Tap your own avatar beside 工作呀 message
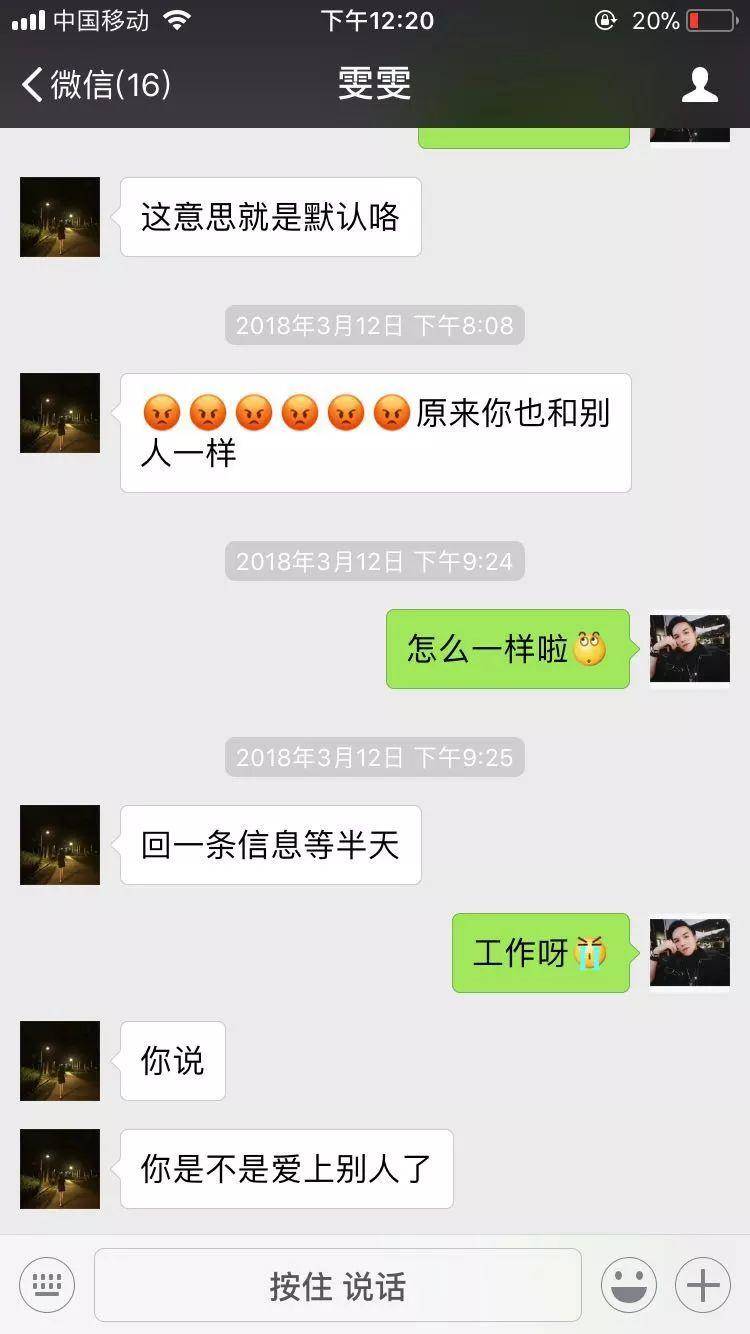This screenshot has height=1334, width=750. [x=690, y=952]
